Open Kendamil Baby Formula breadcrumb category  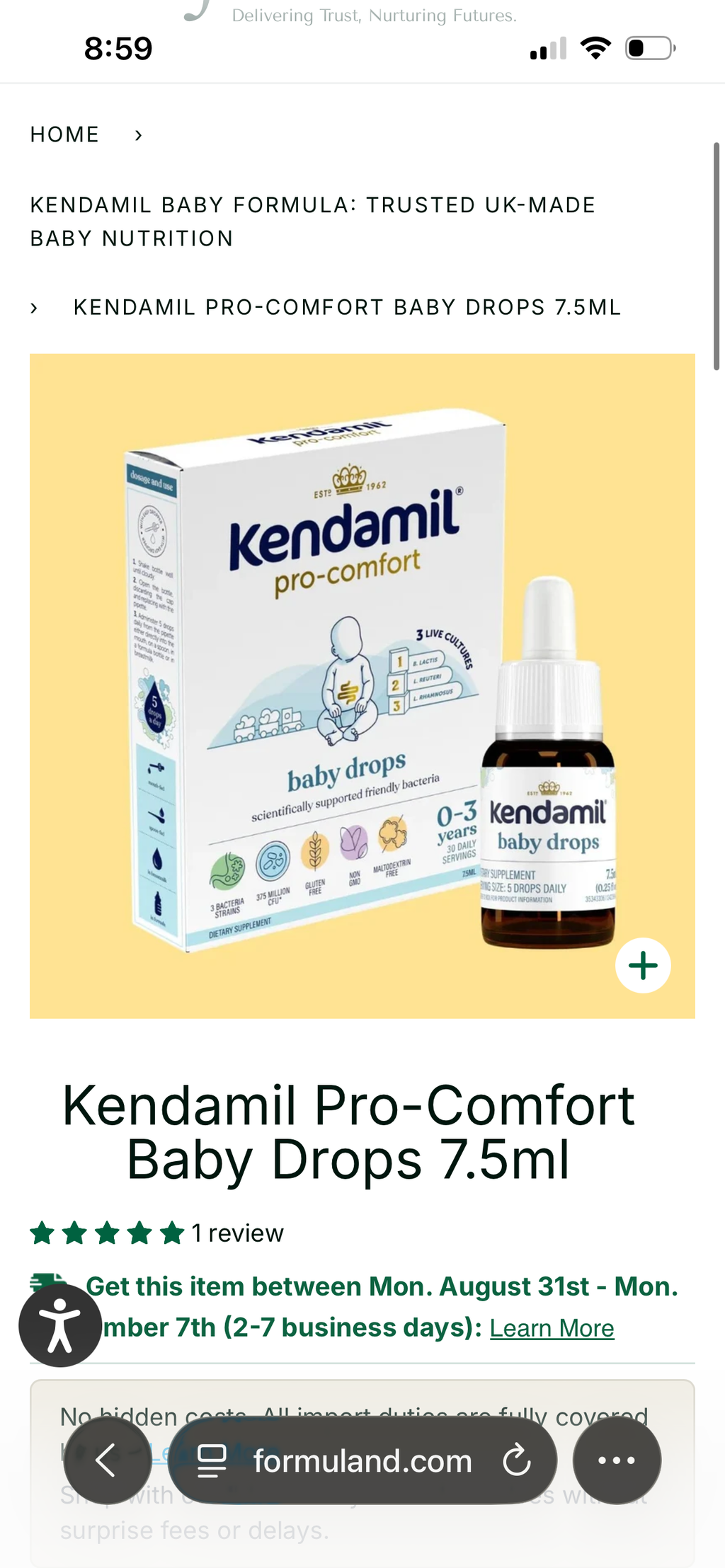[312, 221]
